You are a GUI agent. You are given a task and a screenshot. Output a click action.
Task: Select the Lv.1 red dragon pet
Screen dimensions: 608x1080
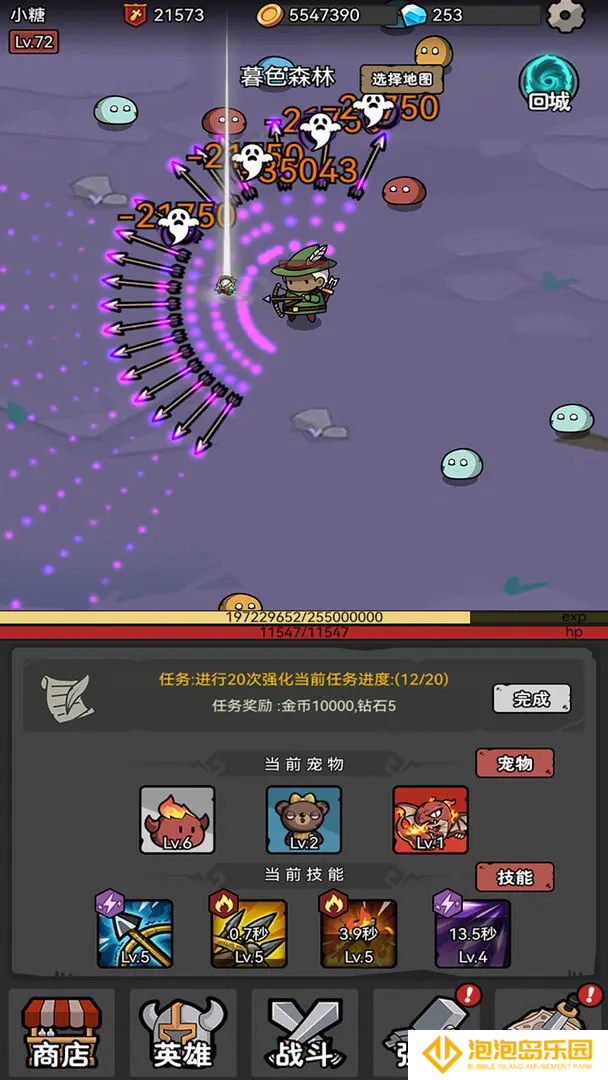430,820
